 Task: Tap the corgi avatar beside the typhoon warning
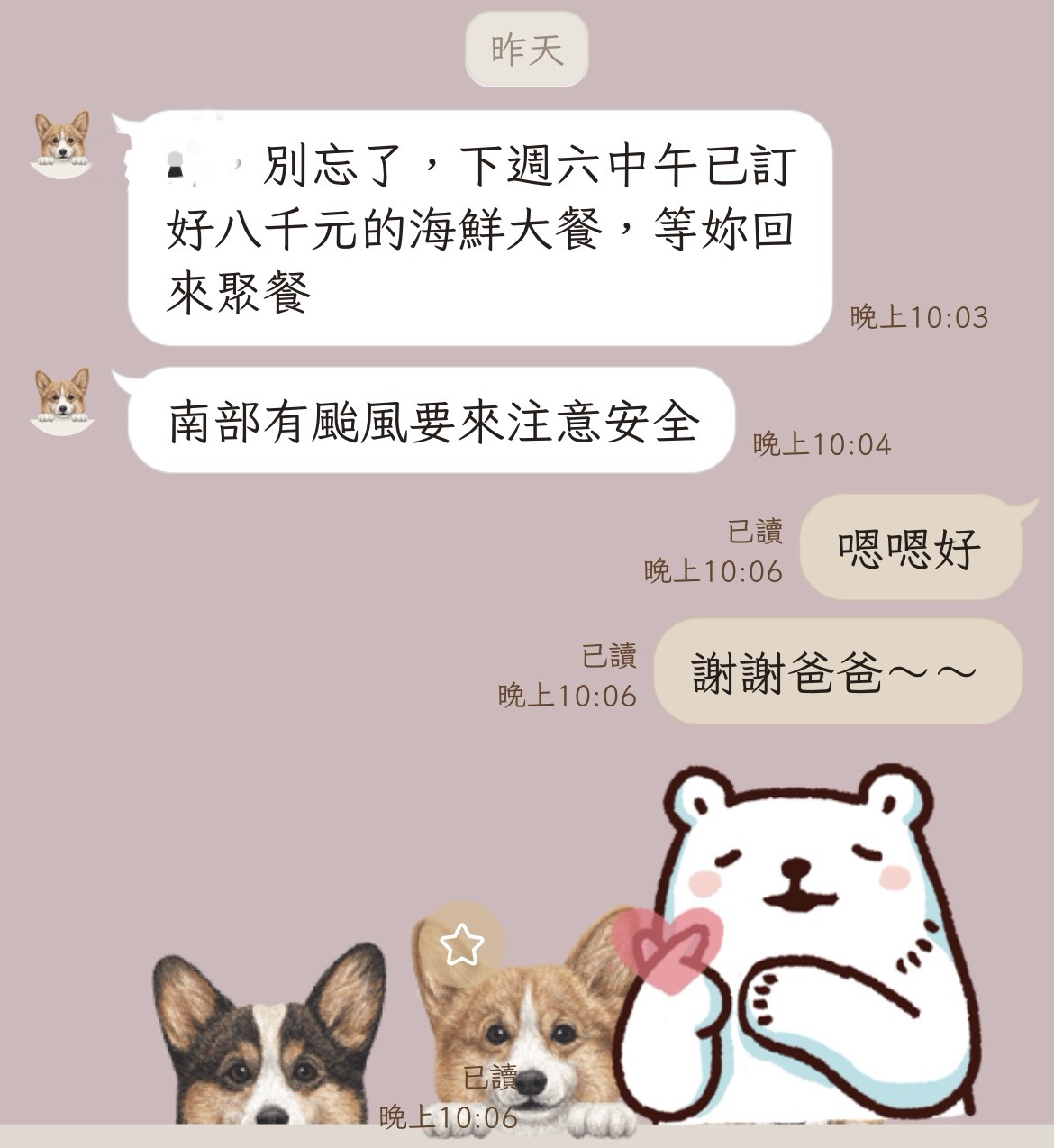[61, 399]
